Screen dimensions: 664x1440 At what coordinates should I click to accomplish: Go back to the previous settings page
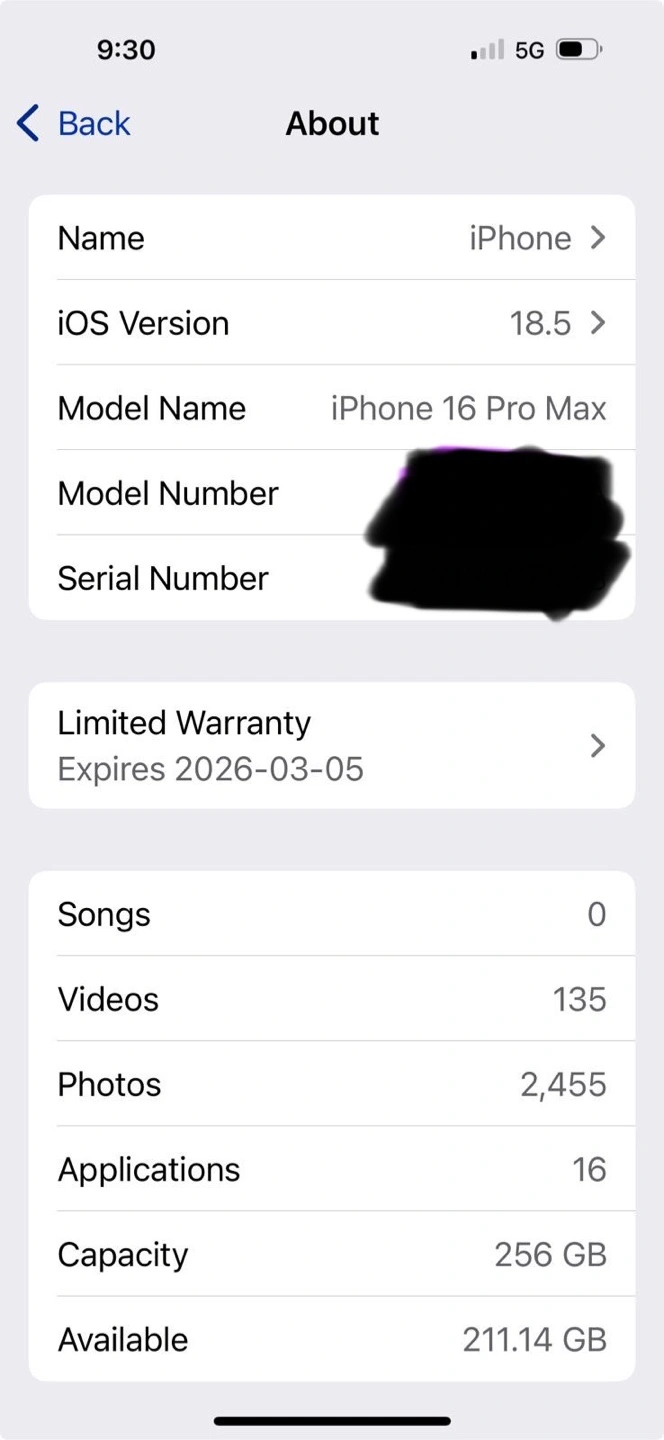pos(74,124)
